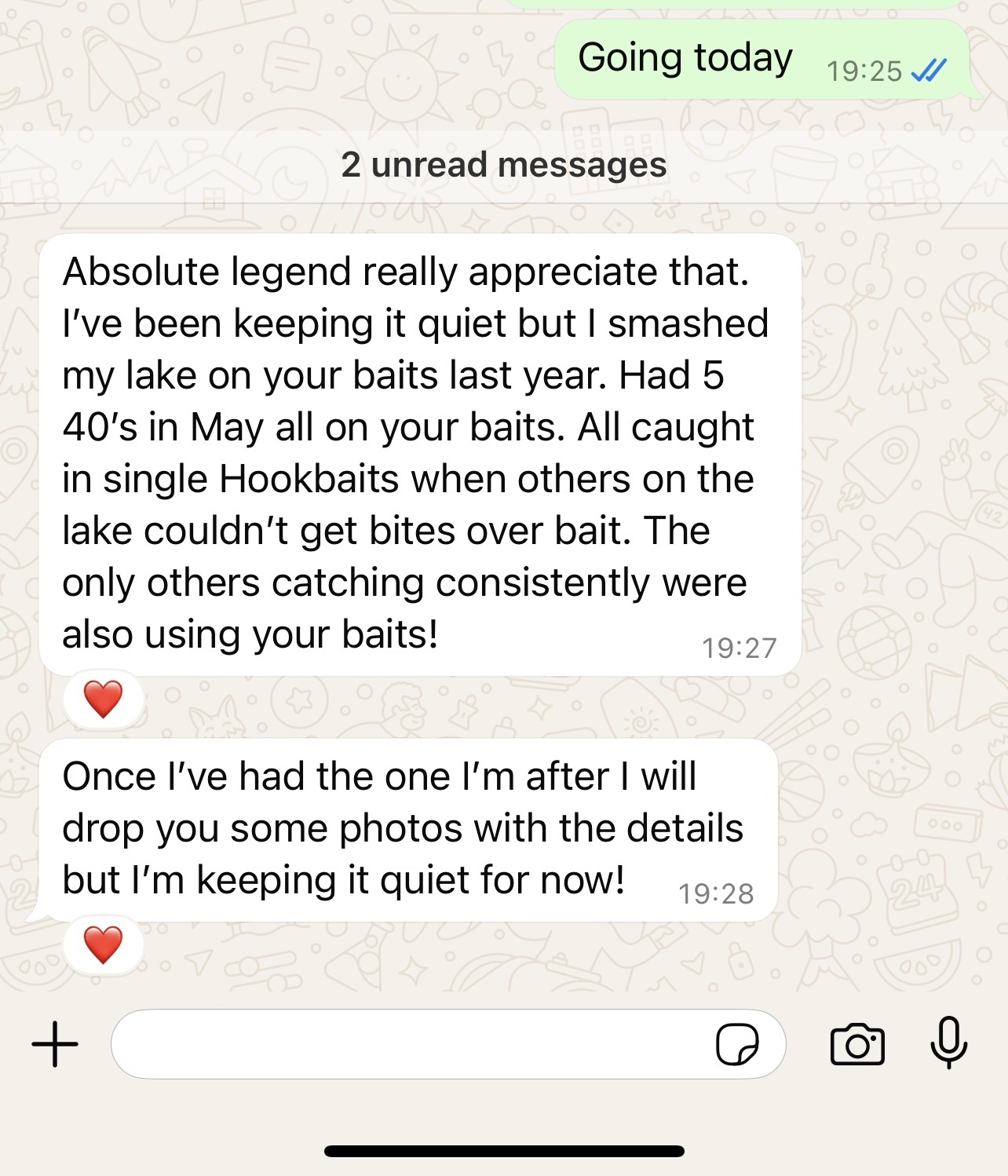
Task: Open the camera to take a photo
Action: pos(857,1045)
